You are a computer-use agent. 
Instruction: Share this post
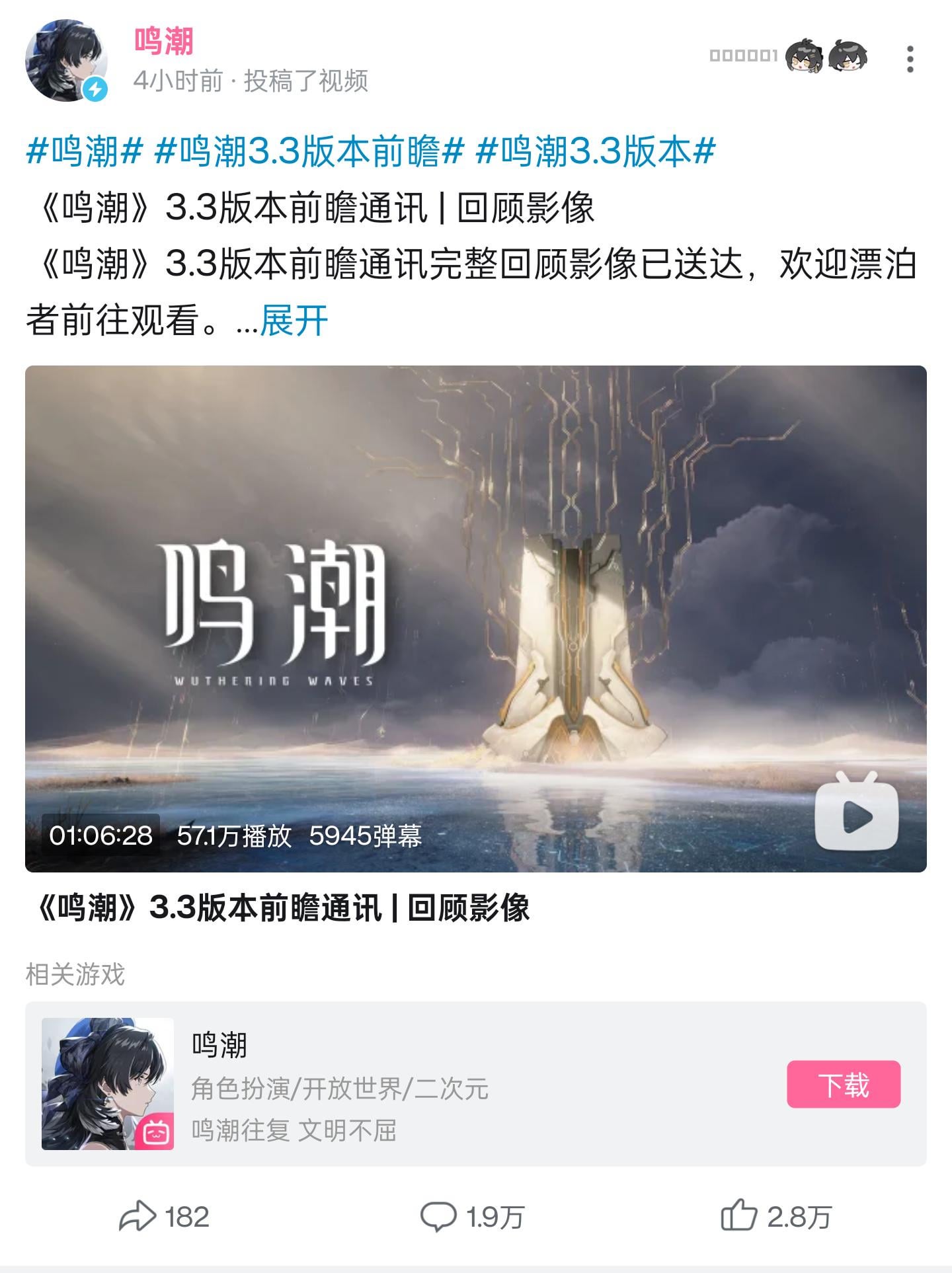pos(164,1216)
